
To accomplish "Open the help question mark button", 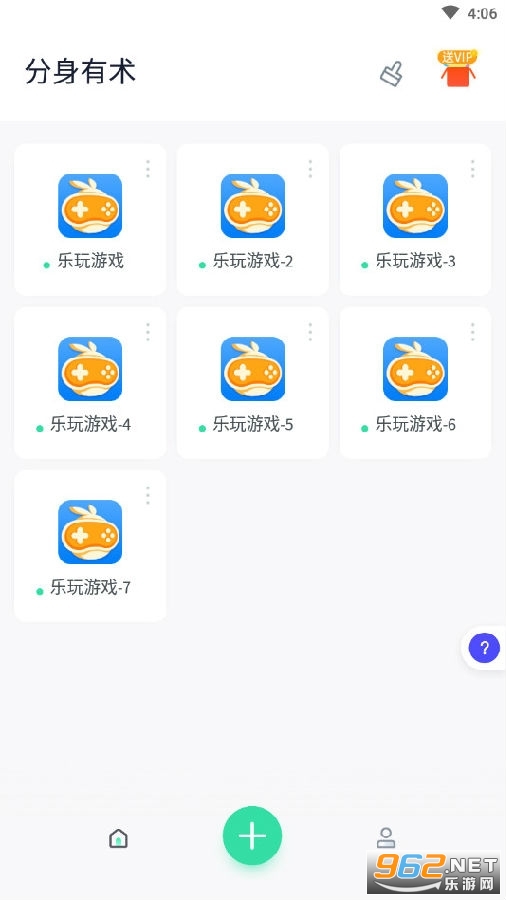I will 484,648.
